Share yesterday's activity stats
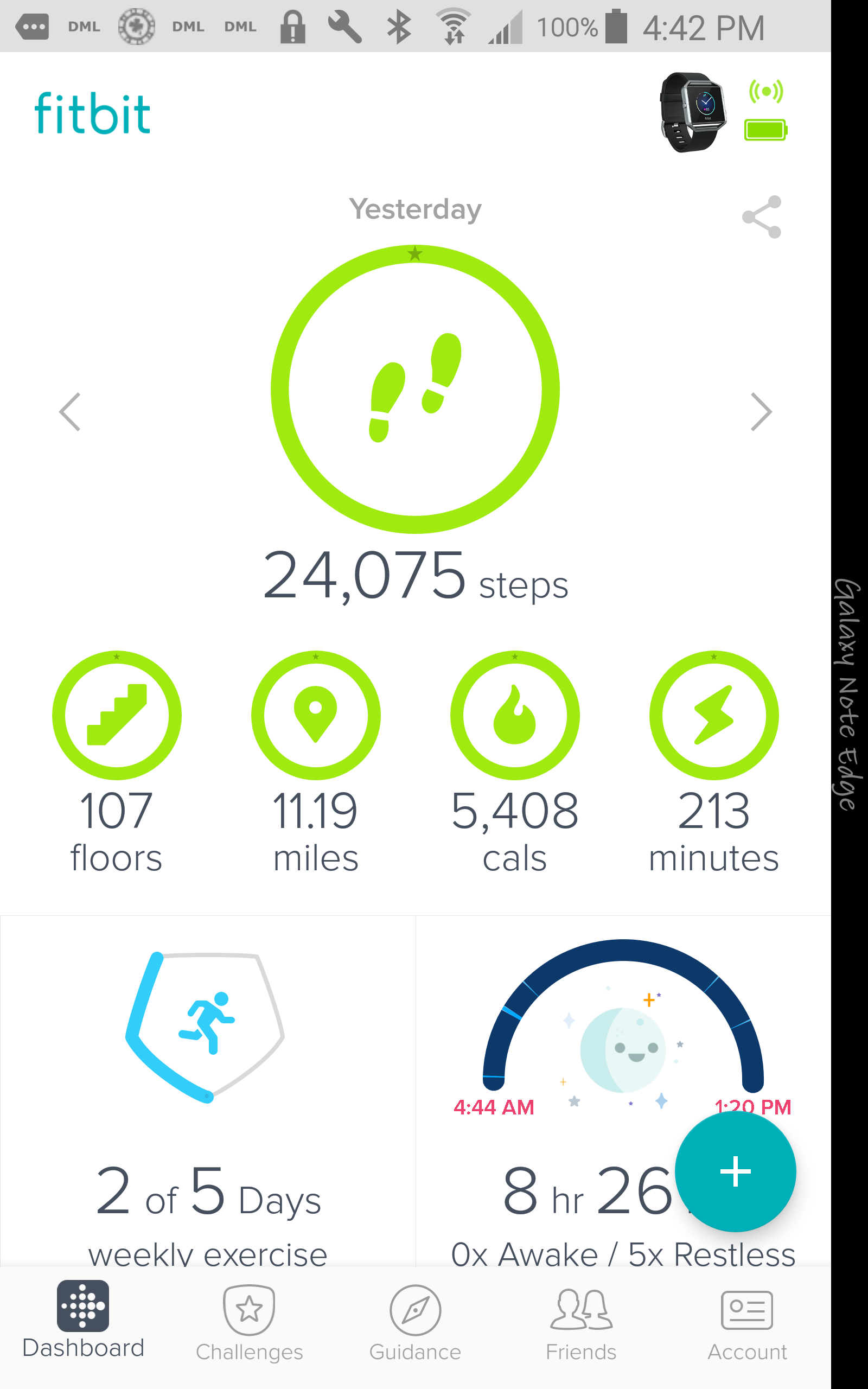The height and width of the screenshot is (1389, 868). click(761, 217)
